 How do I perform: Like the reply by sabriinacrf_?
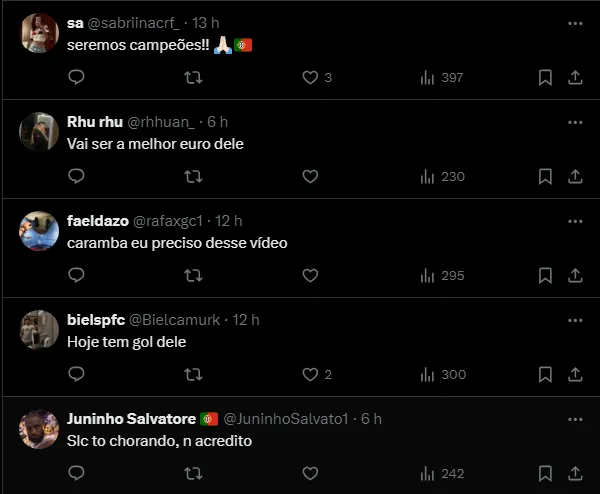coord(310,77)
